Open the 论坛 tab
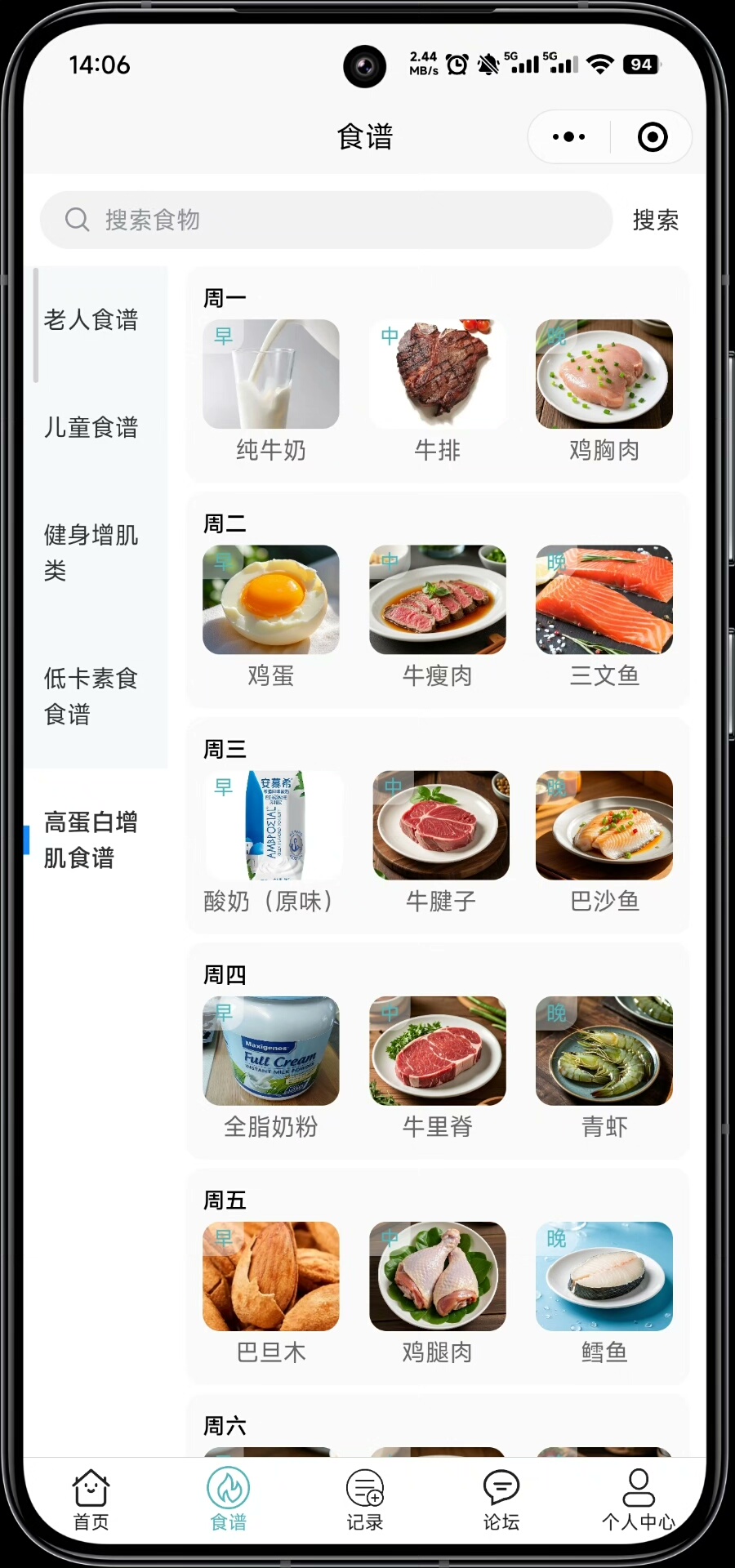The height and width of the screenshot is (1568, 735). (x=501, y=1499)
